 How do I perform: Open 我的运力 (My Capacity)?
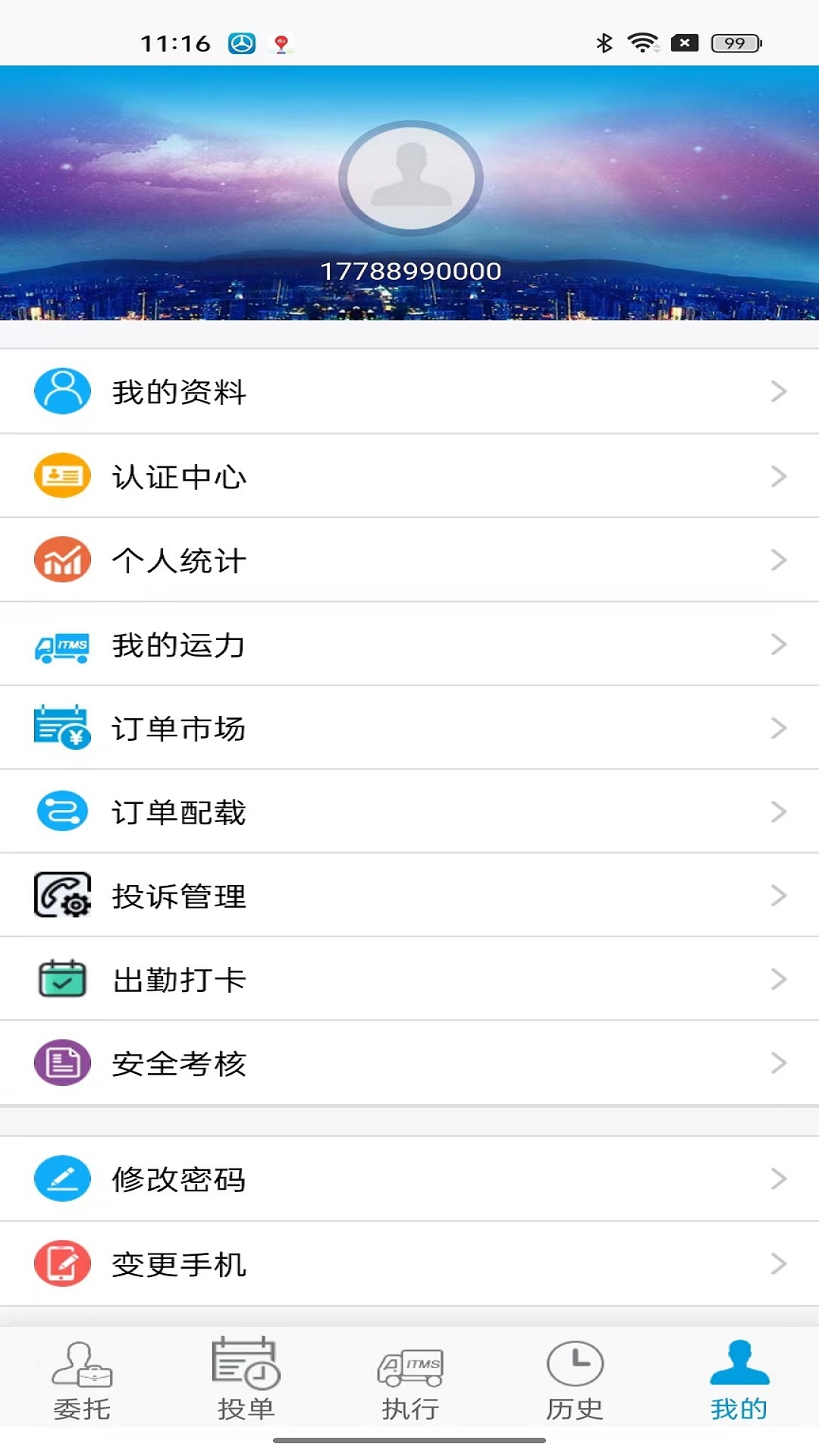tap(409, 645)
